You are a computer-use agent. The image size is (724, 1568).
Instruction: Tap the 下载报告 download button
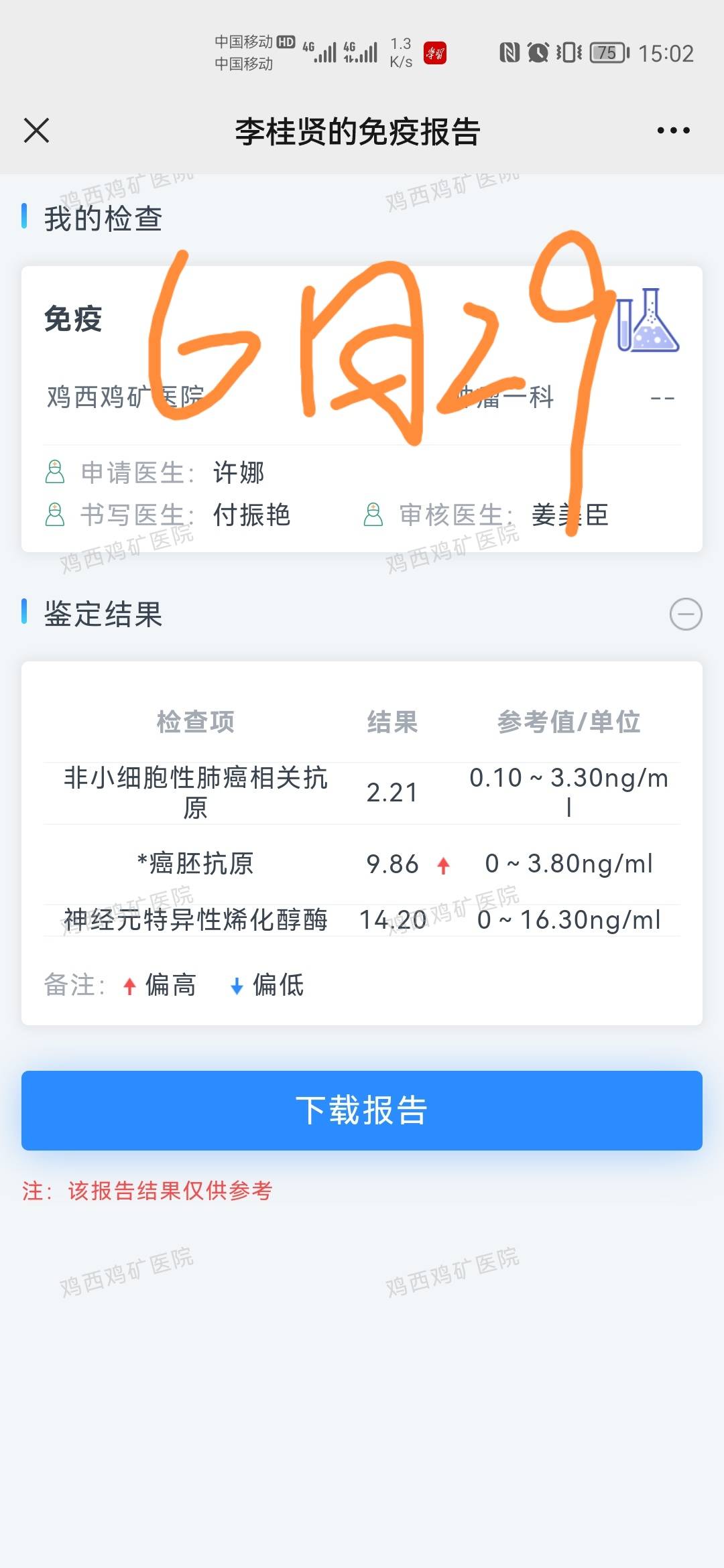tap(362, 1110)
